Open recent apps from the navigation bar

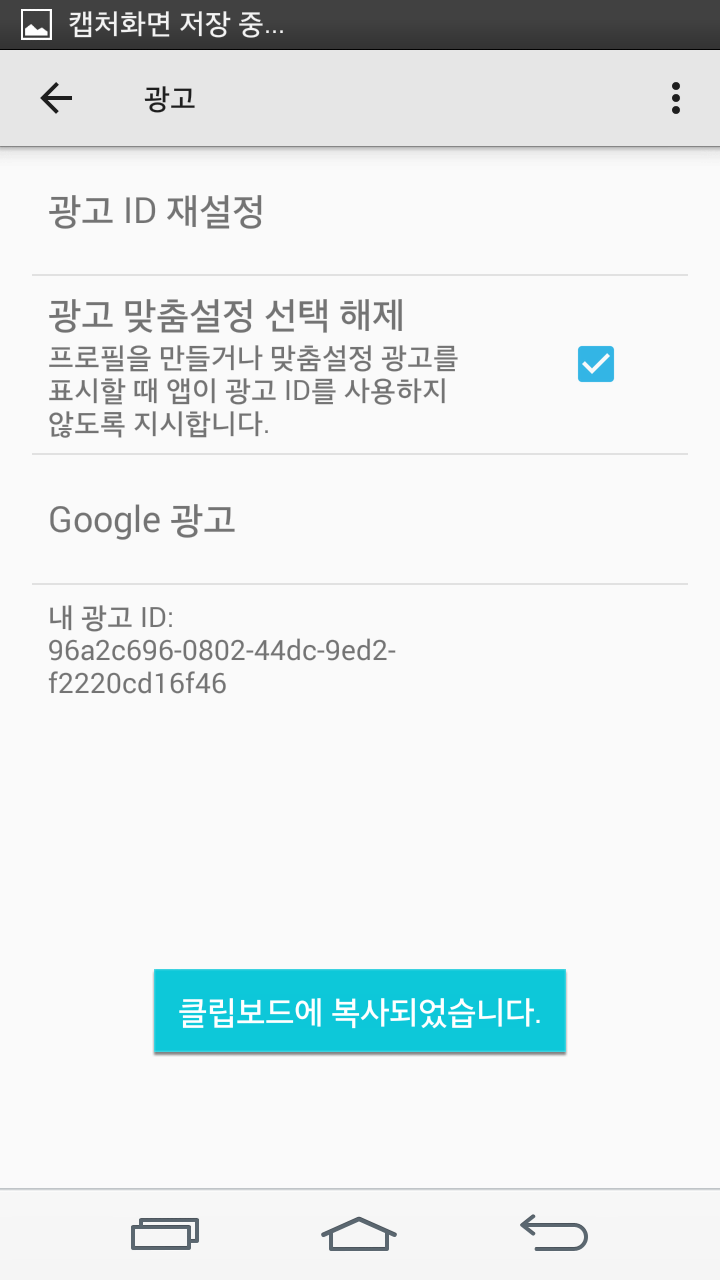pyautogui.click(x=165, y=1234)
